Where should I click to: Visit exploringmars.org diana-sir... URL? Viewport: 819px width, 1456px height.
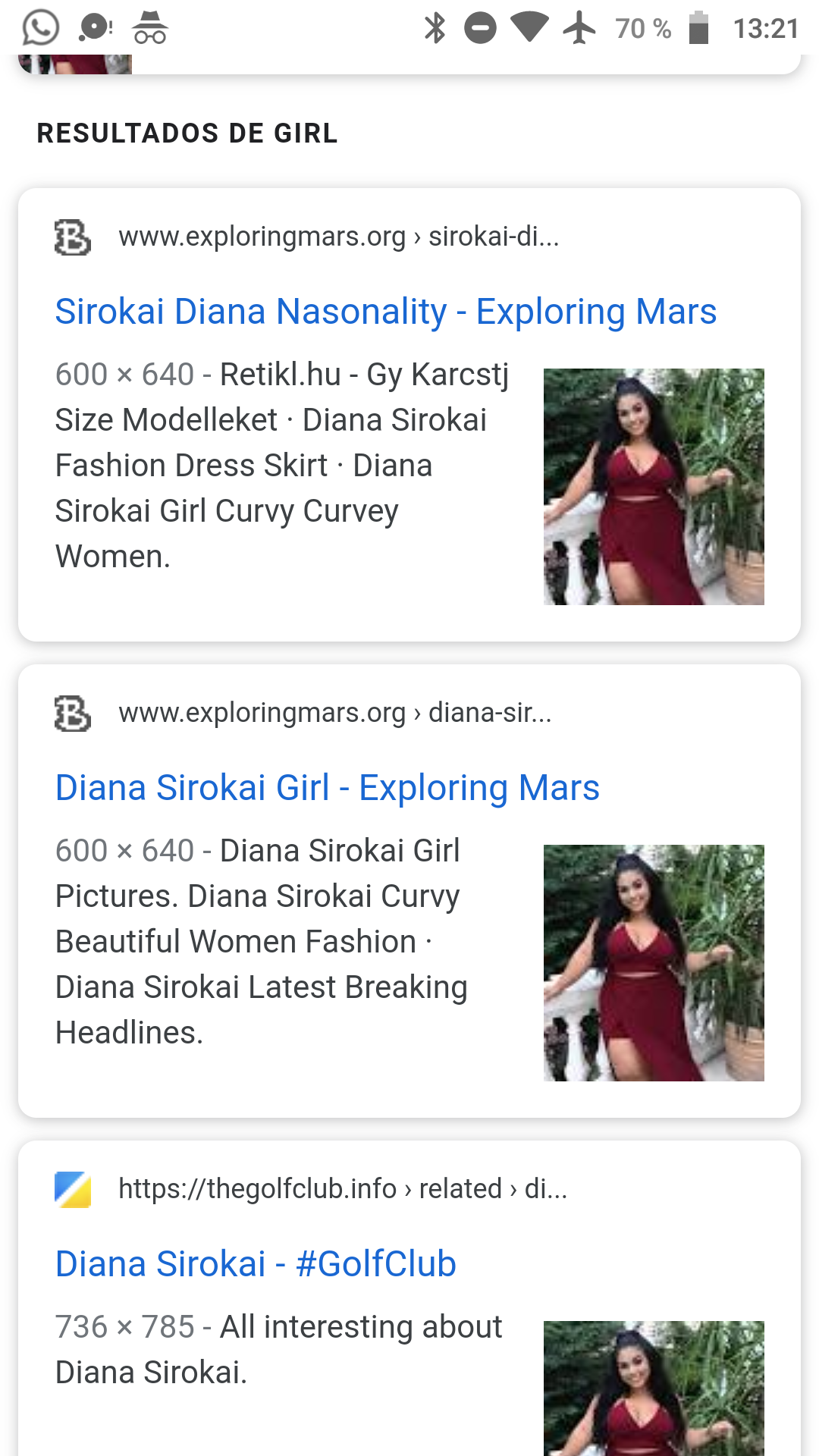[x=334, y=713]
